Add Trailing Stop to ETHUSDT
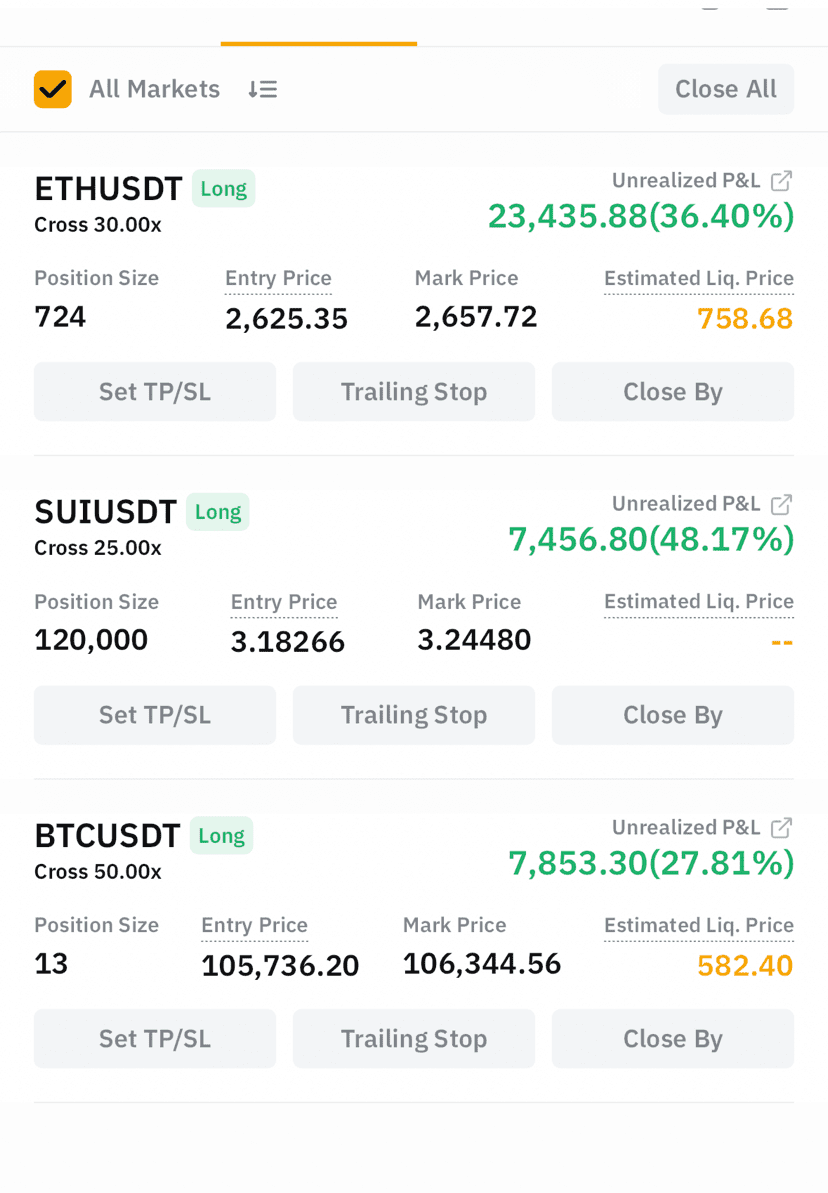The image size is (828, 1193). pyautogui.click(x=414, y=392)
